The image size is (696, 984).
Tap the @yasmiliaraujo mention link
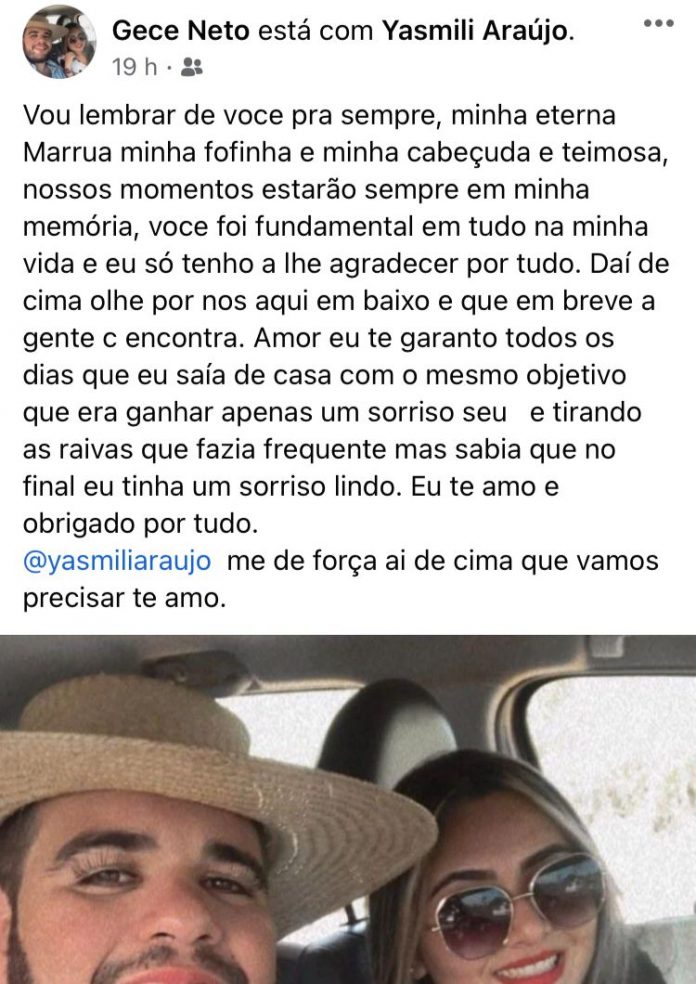click(x=116, y=561)
